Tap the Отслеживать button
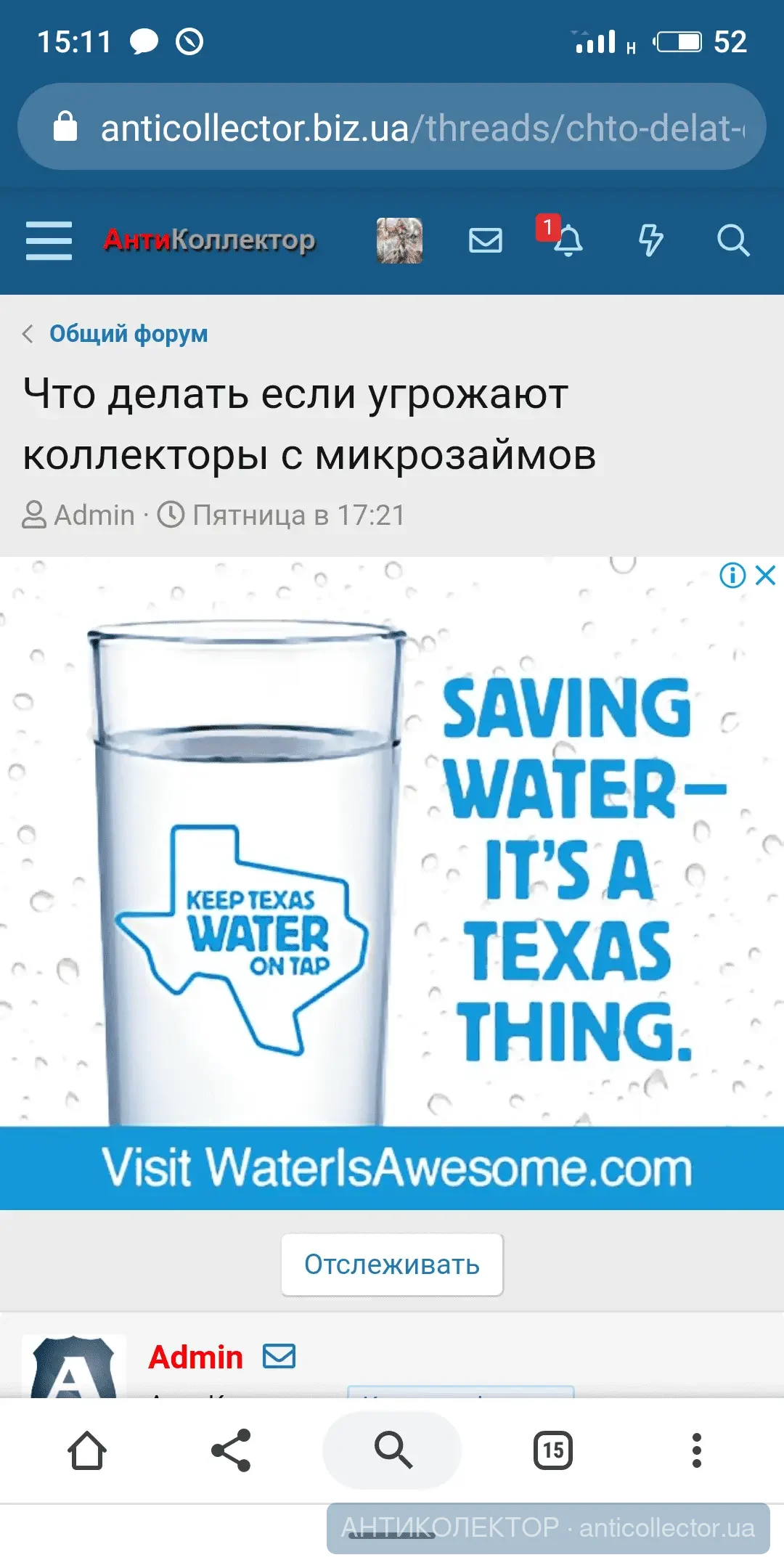The width and height of the screenshot is (784, 1568). (x=392, y=1265)
